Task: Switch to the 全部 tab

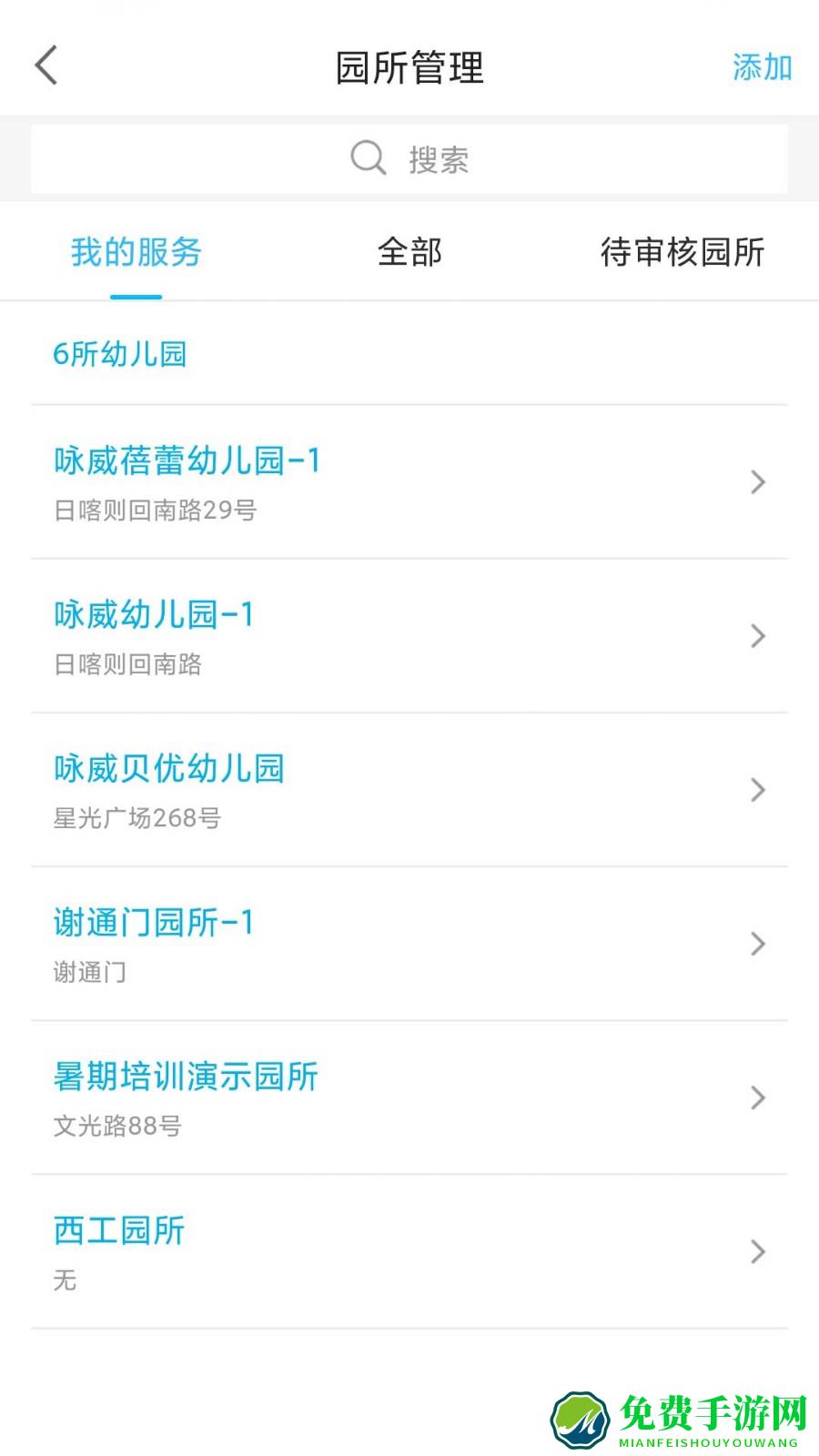Action: [x=409, y=253]
